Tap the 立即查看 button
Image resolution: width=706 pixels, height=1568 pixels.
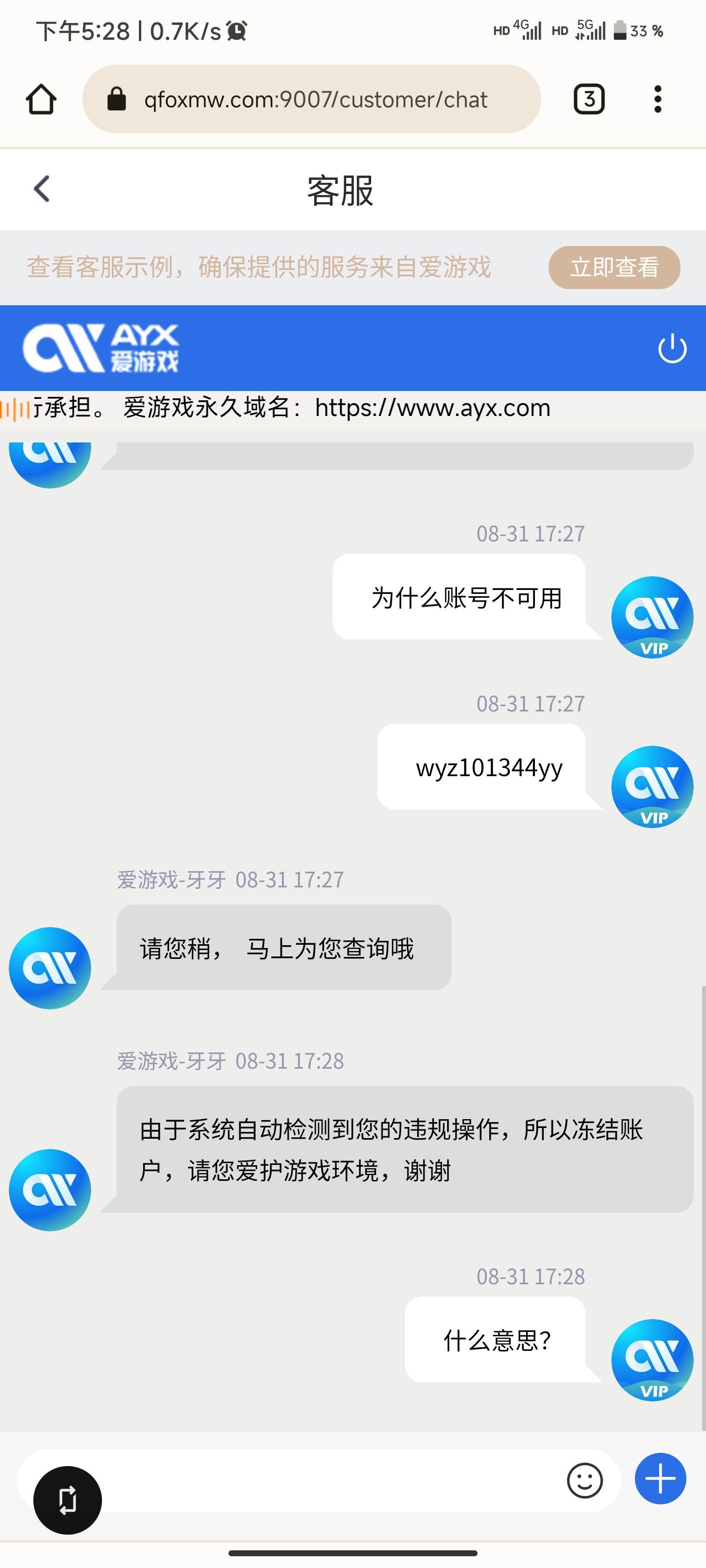613,267
